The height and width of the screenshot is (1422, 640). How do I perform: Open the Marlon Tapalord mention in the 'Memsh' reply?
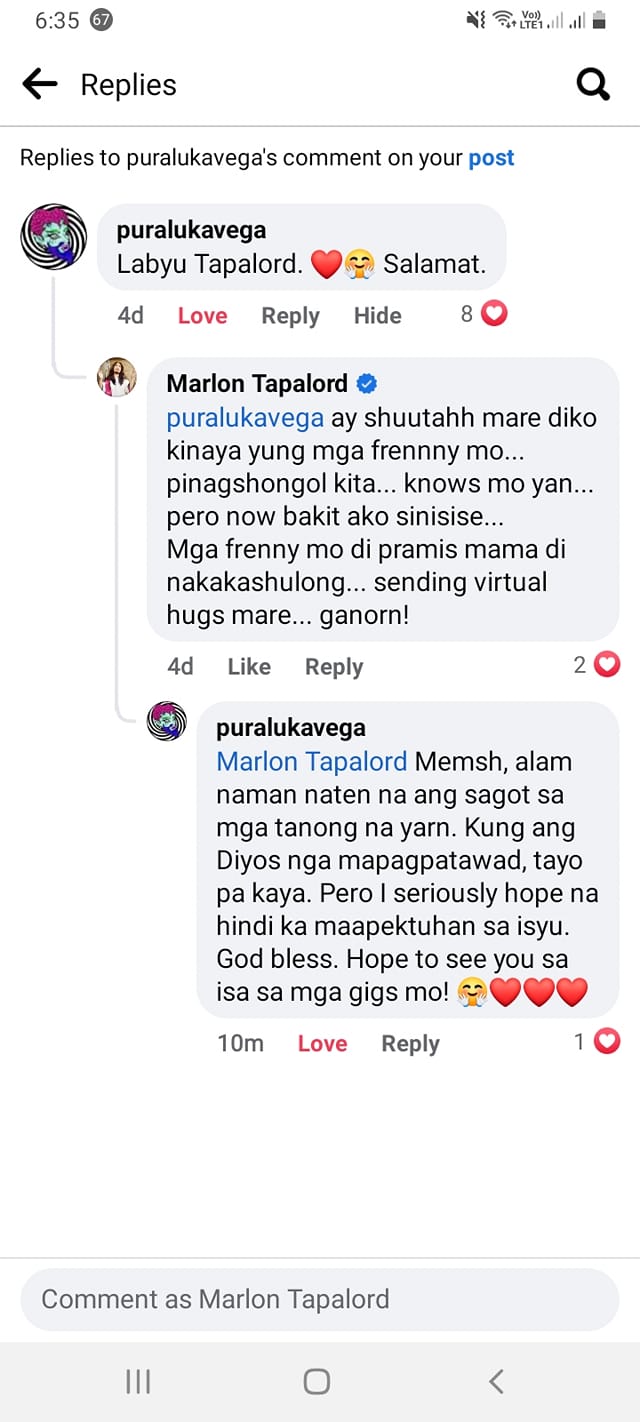(311, 762)
